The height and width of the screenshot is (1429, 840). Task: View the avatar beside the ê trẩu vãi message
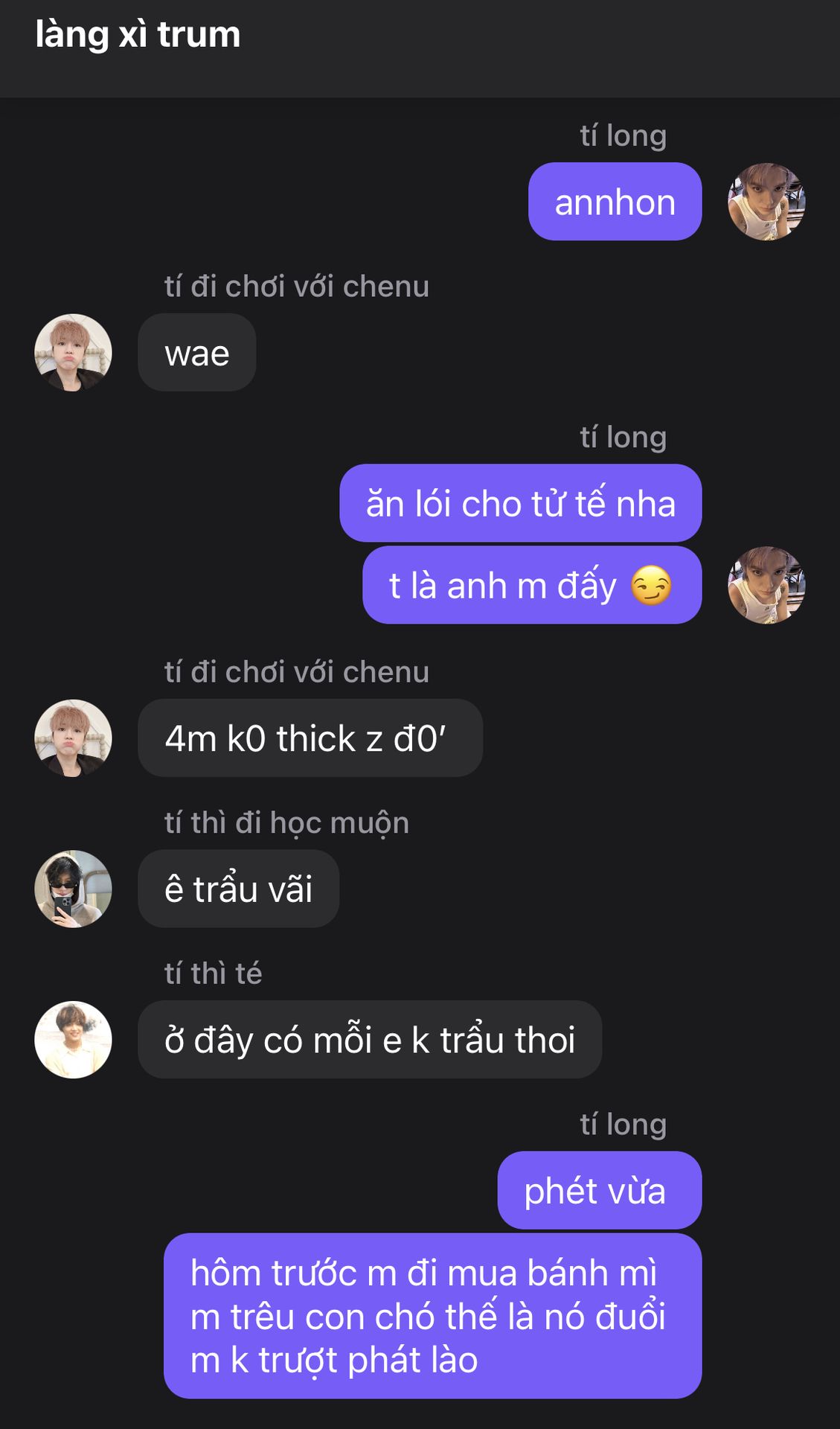(x=73, y=889)
